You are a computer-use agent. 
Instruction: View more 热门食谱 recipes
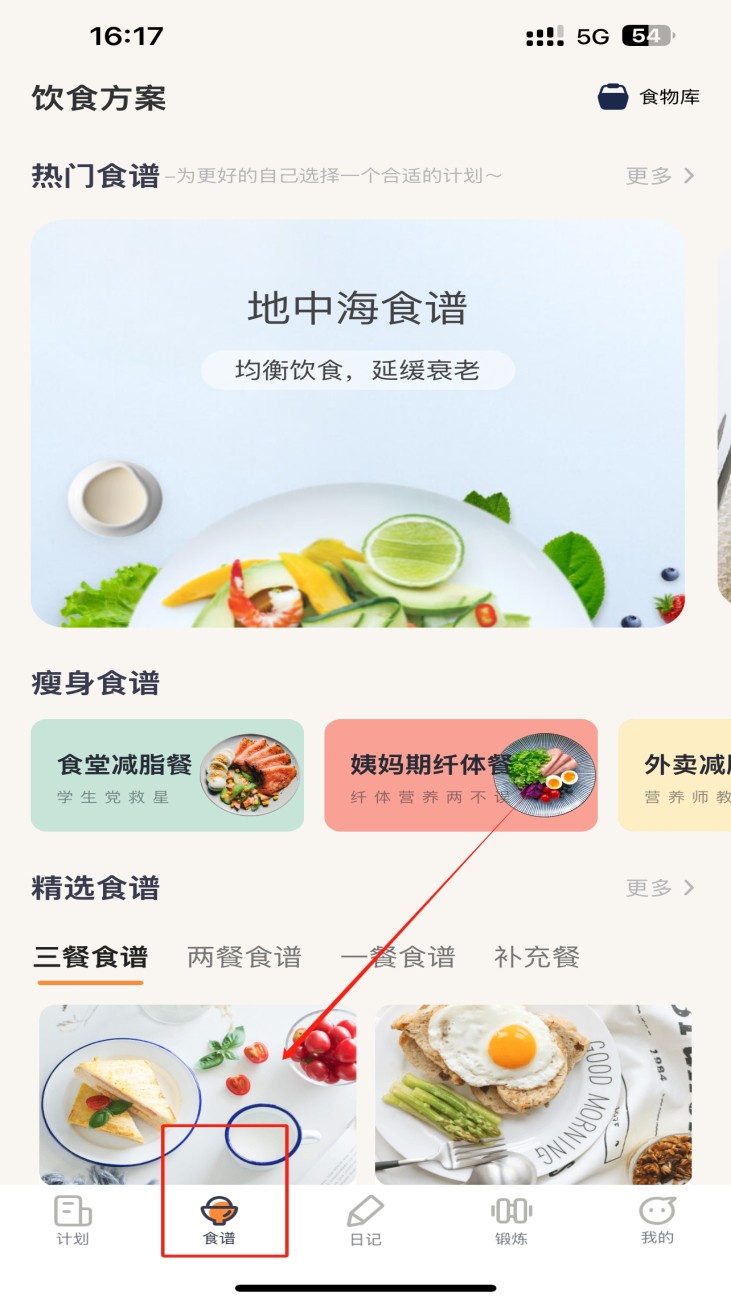pos(660,176)
